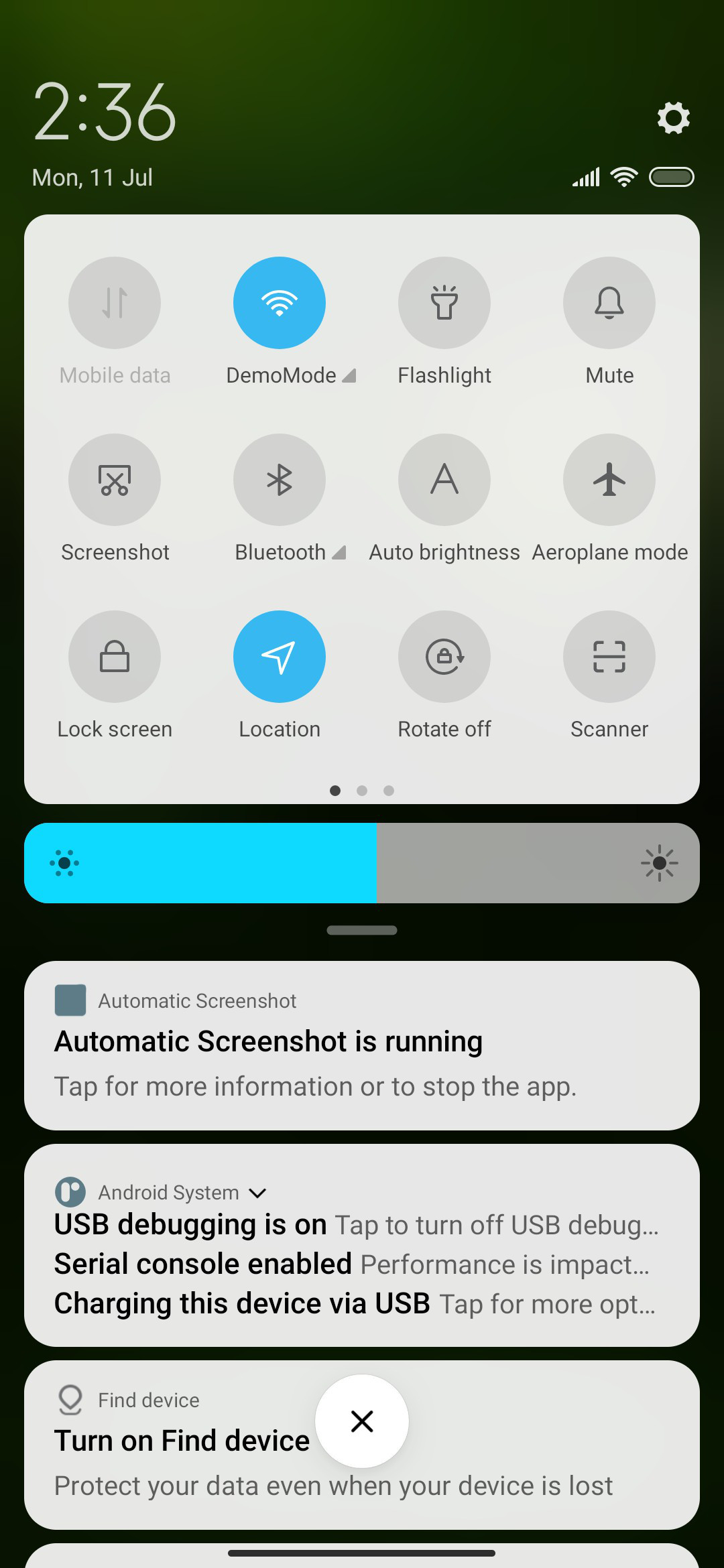This screenshot has height=1568, width=724.
Task: Set brightness on the brightness slider
Action: coord(362,863)
